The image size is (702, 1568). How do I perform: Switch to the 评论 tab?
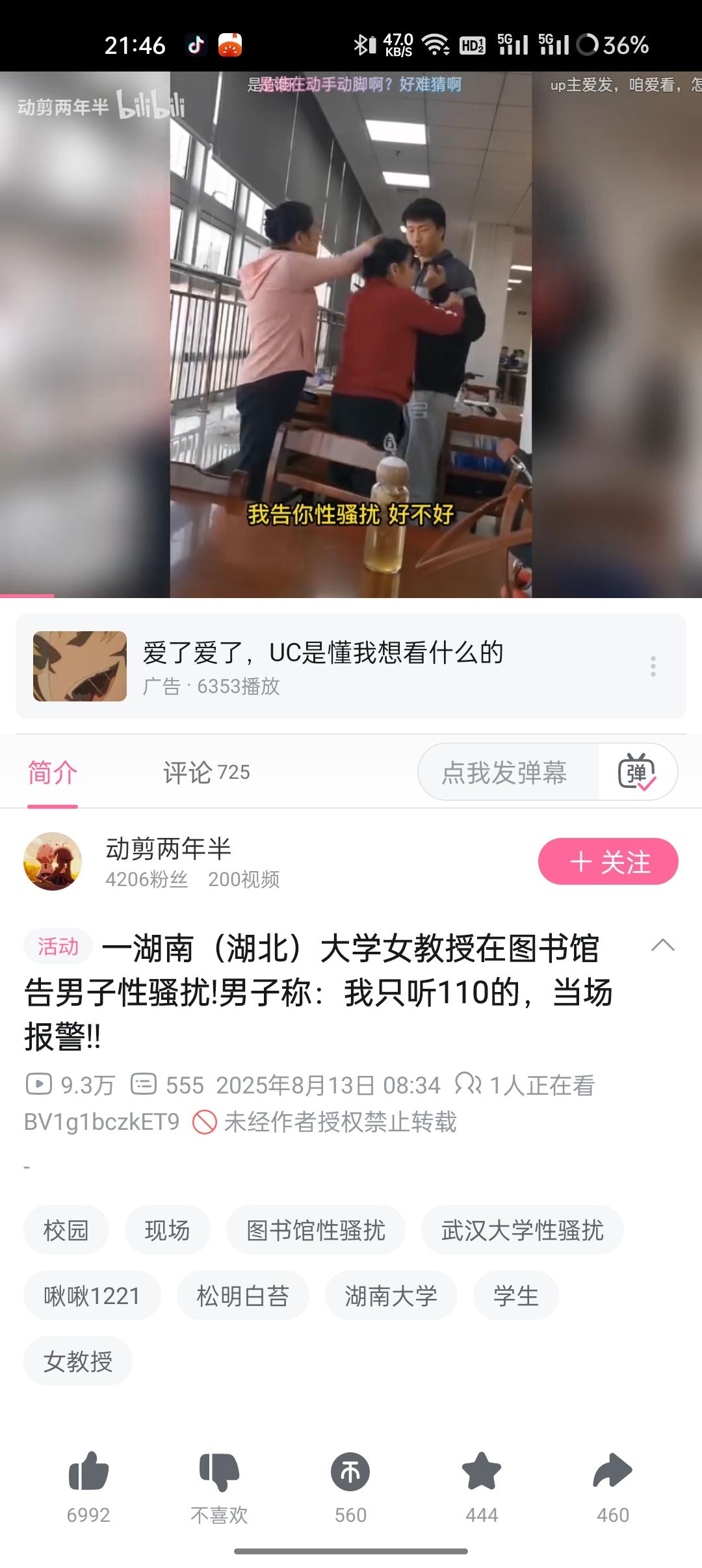[x=206, y=772]
